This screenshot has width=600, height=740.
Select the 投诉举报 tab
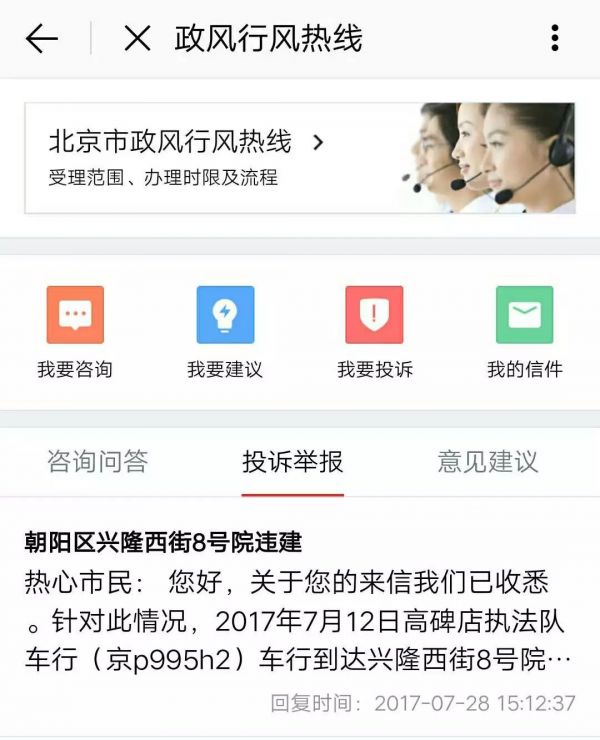(293, 461)
